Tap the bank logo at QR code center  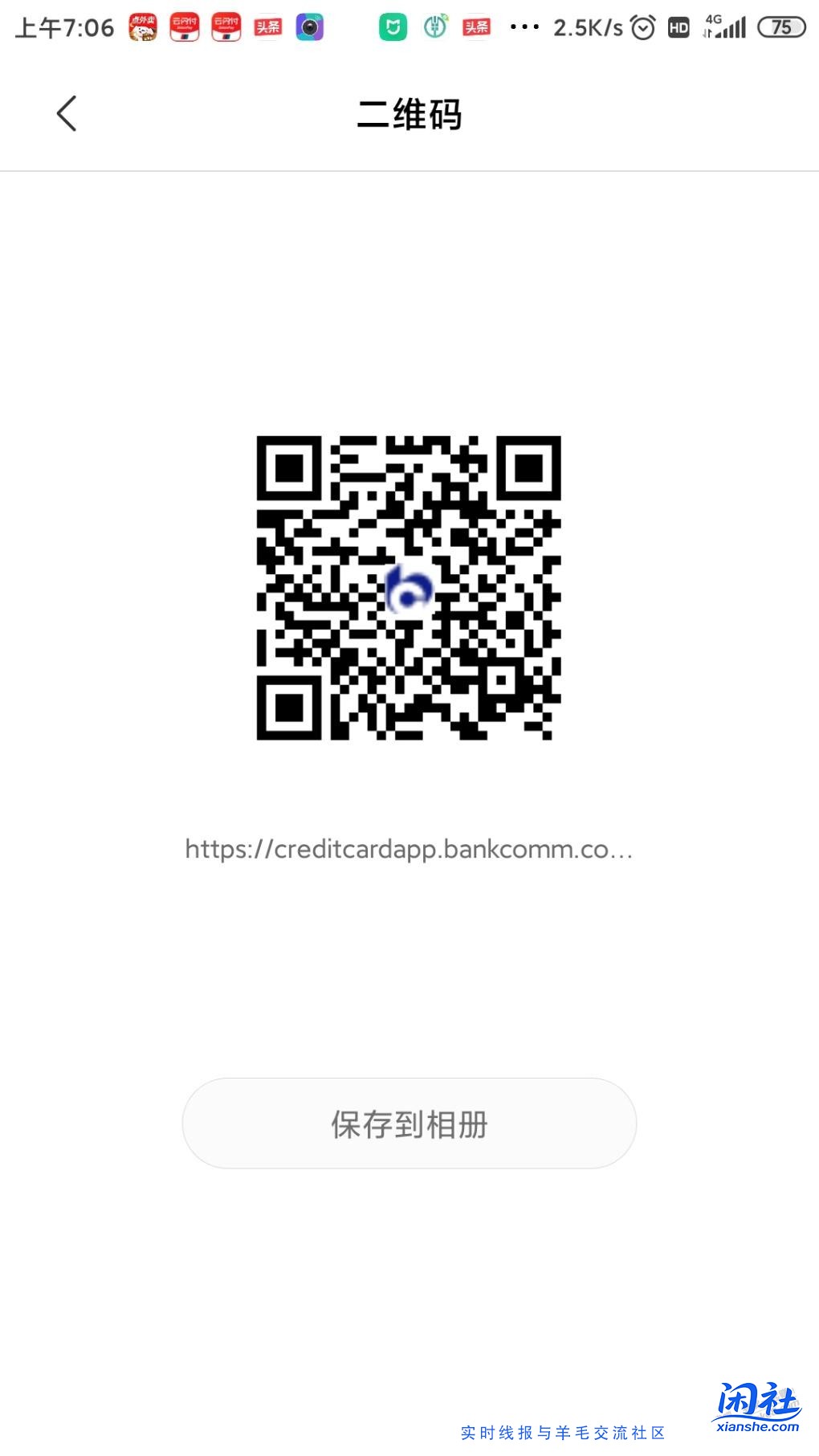[x=409, y=590]
